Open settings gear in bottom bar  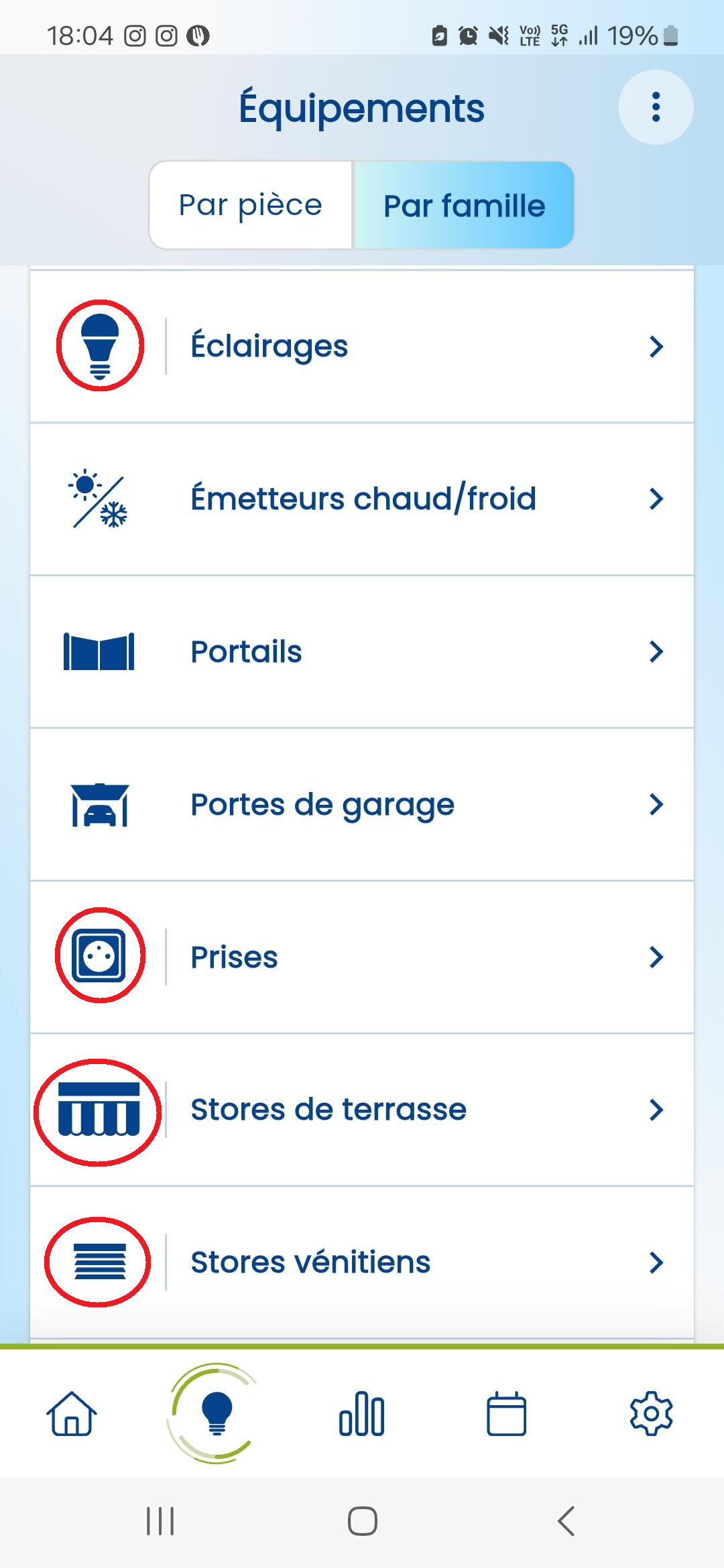(651, 1414)
